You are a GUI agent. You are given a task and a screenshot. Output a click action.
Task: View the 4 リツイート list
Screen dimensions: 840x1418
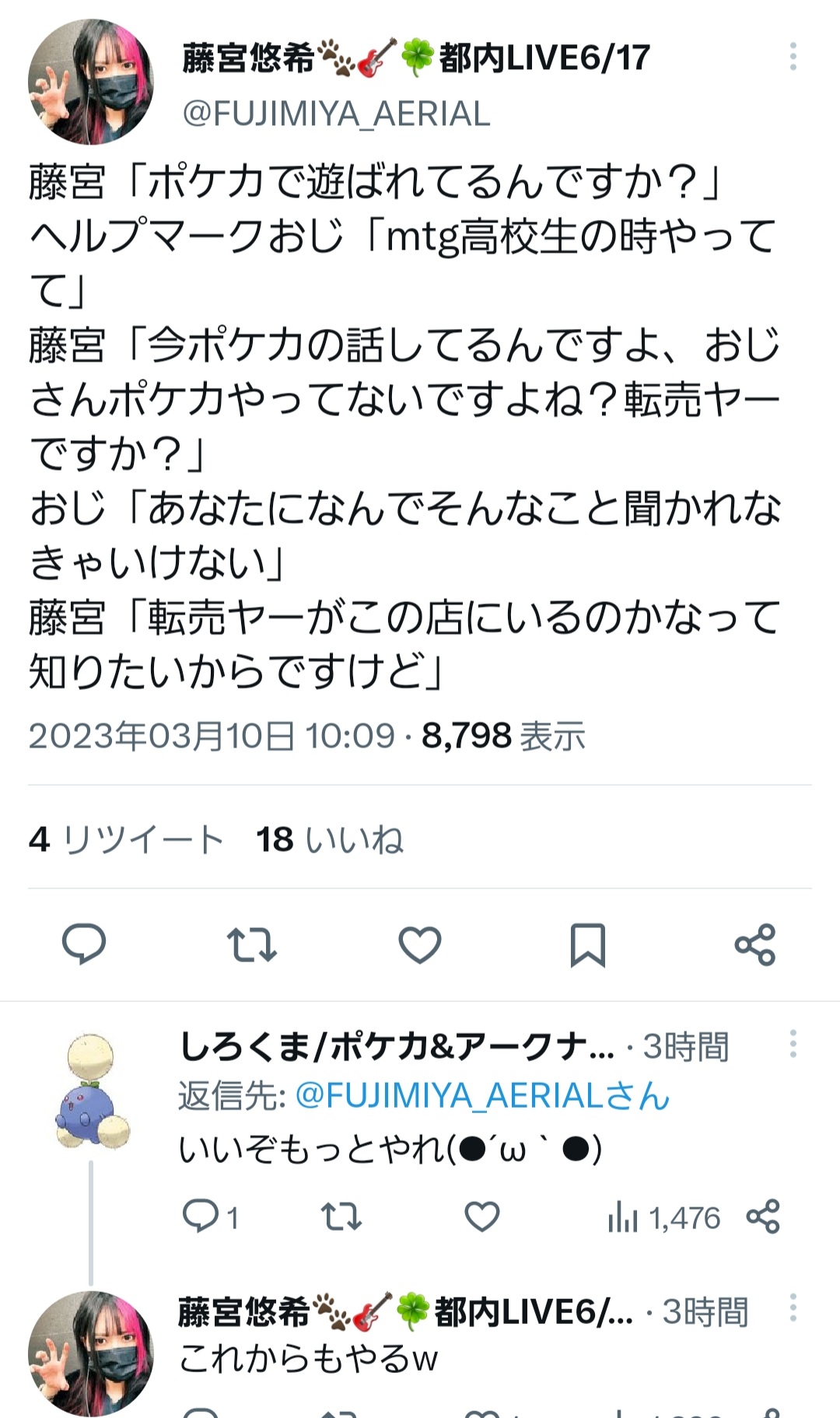[126, 839]
